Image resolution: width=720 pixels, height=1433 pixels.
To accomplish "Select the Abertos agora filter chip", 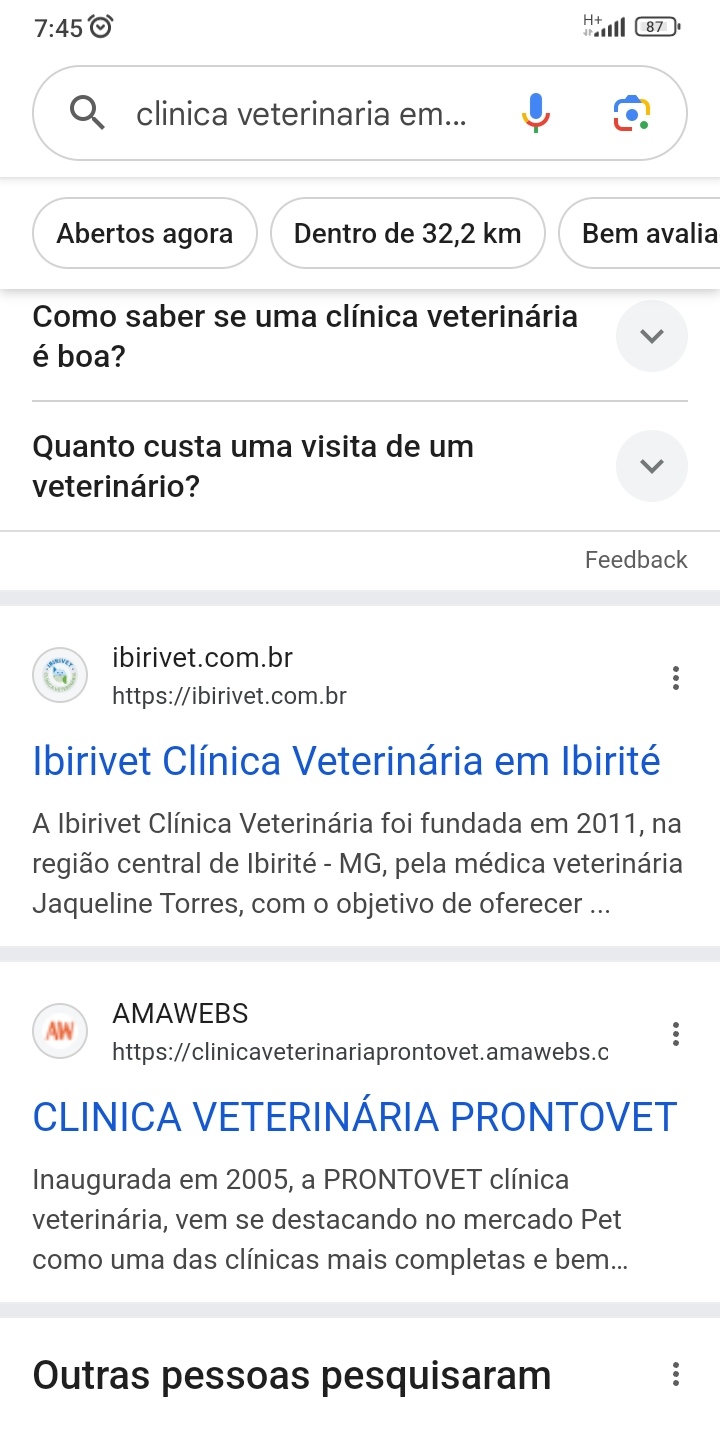I will [145, 234].
